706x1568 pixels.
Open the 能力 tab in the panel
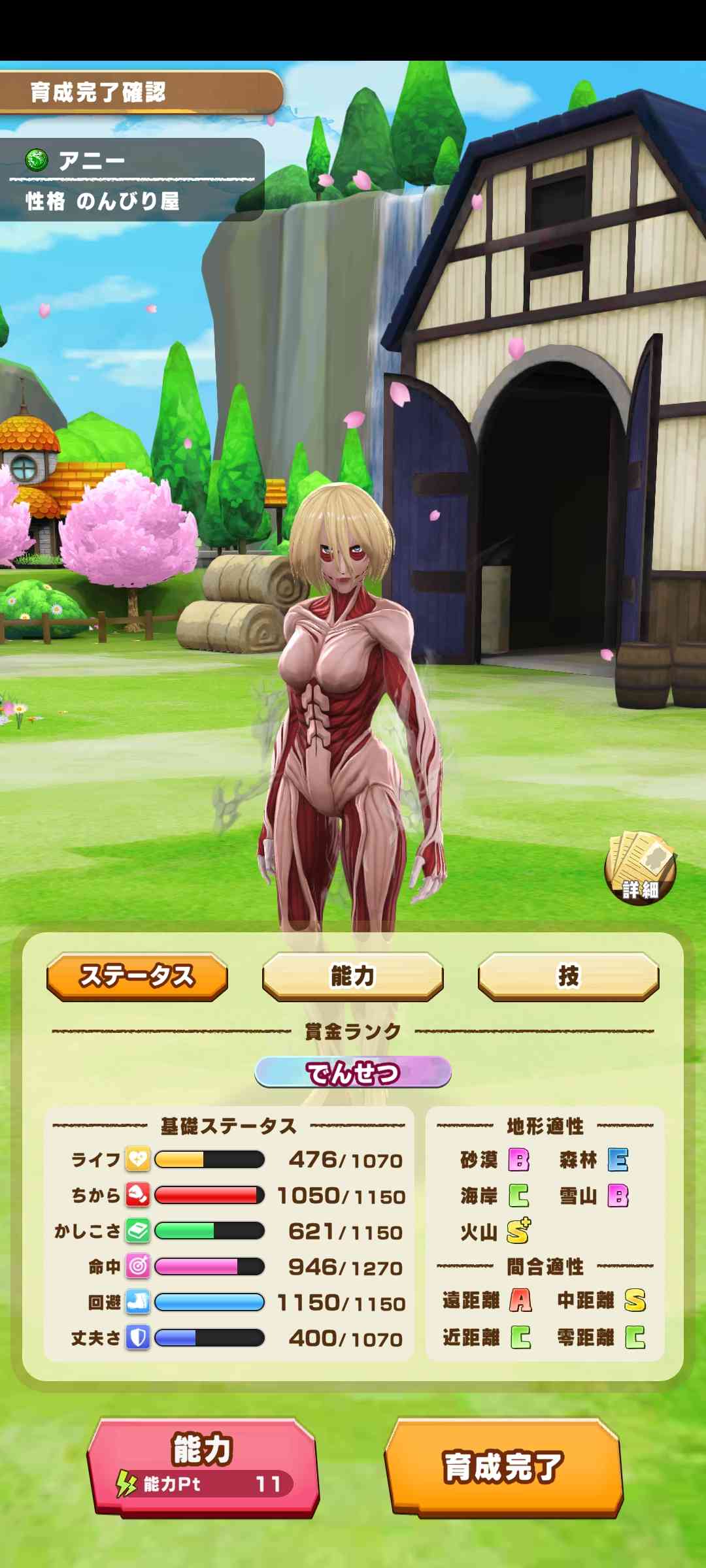353,976
